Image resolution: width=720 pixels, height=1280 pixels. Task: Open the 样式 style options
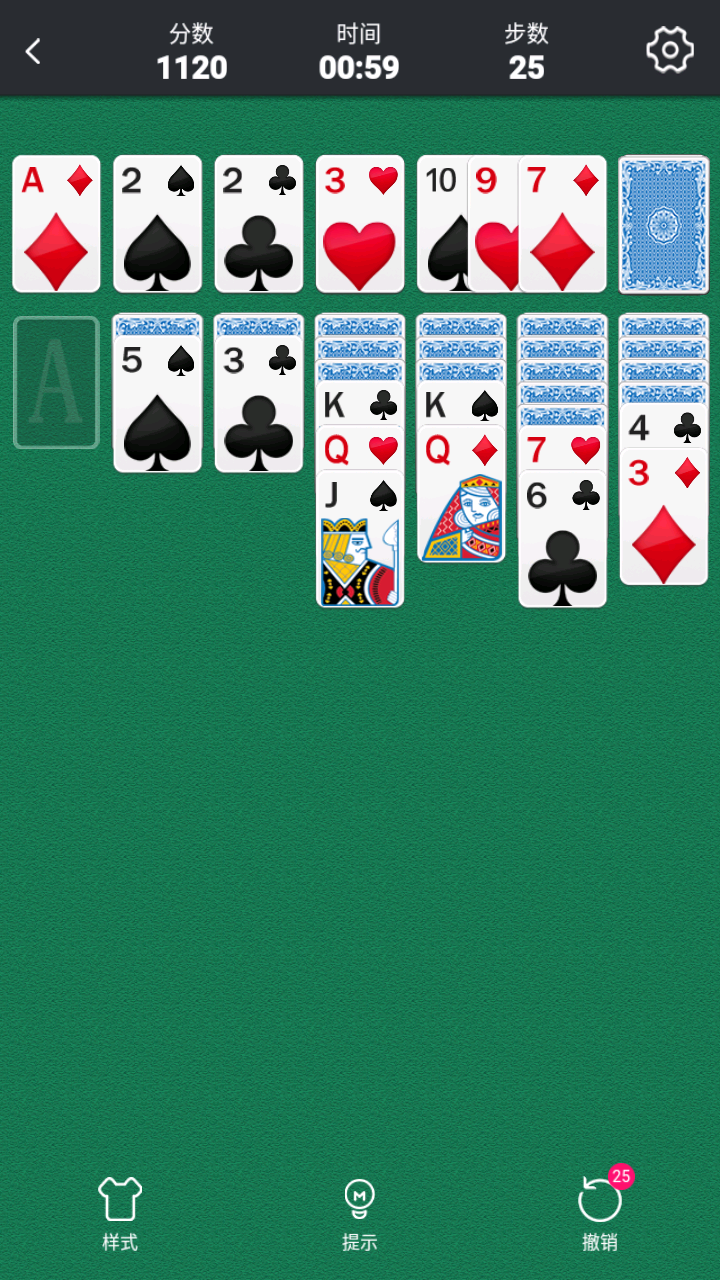[120, 1213]
